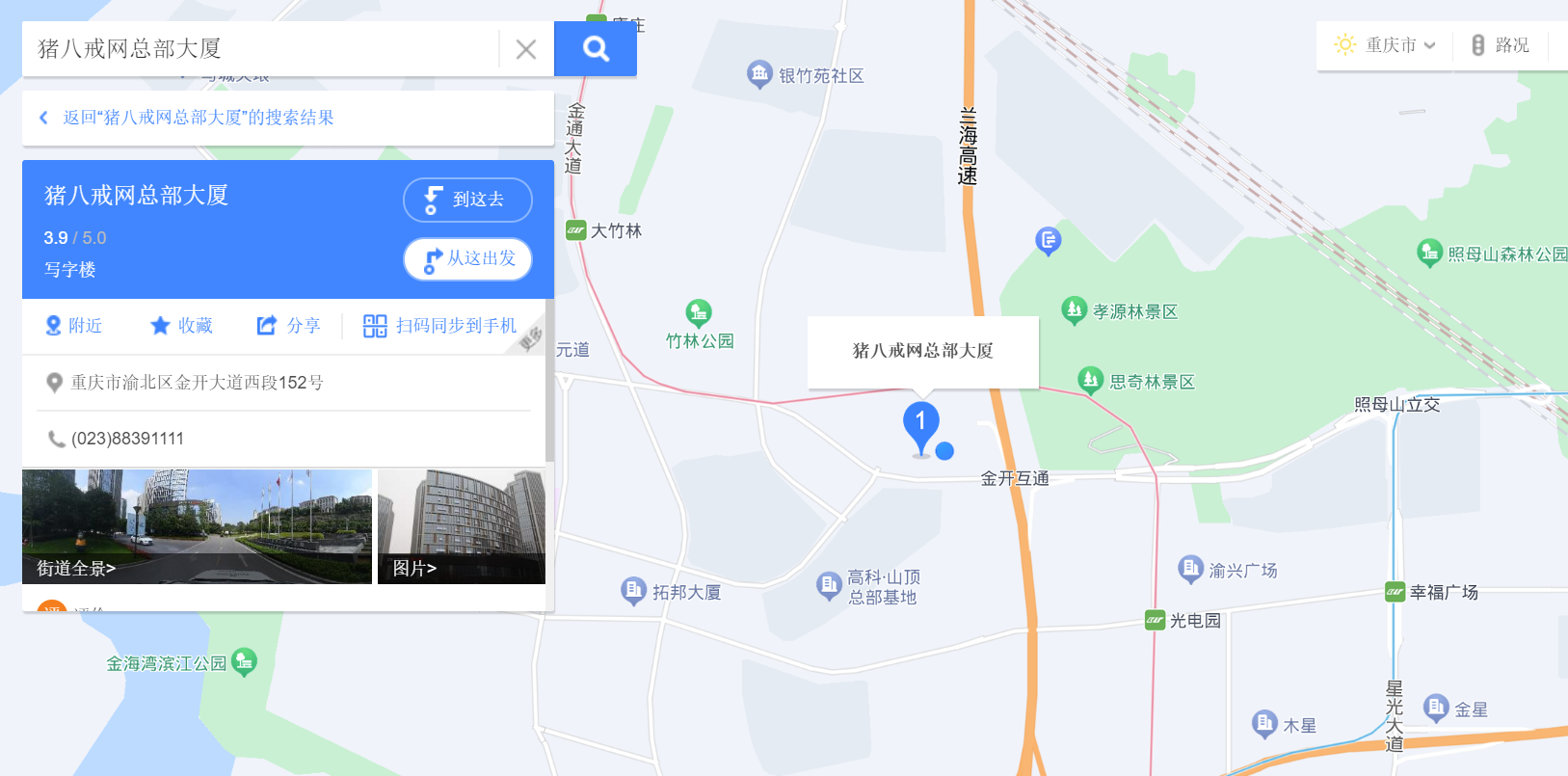Share this location via 分享

tap(288, 326)
